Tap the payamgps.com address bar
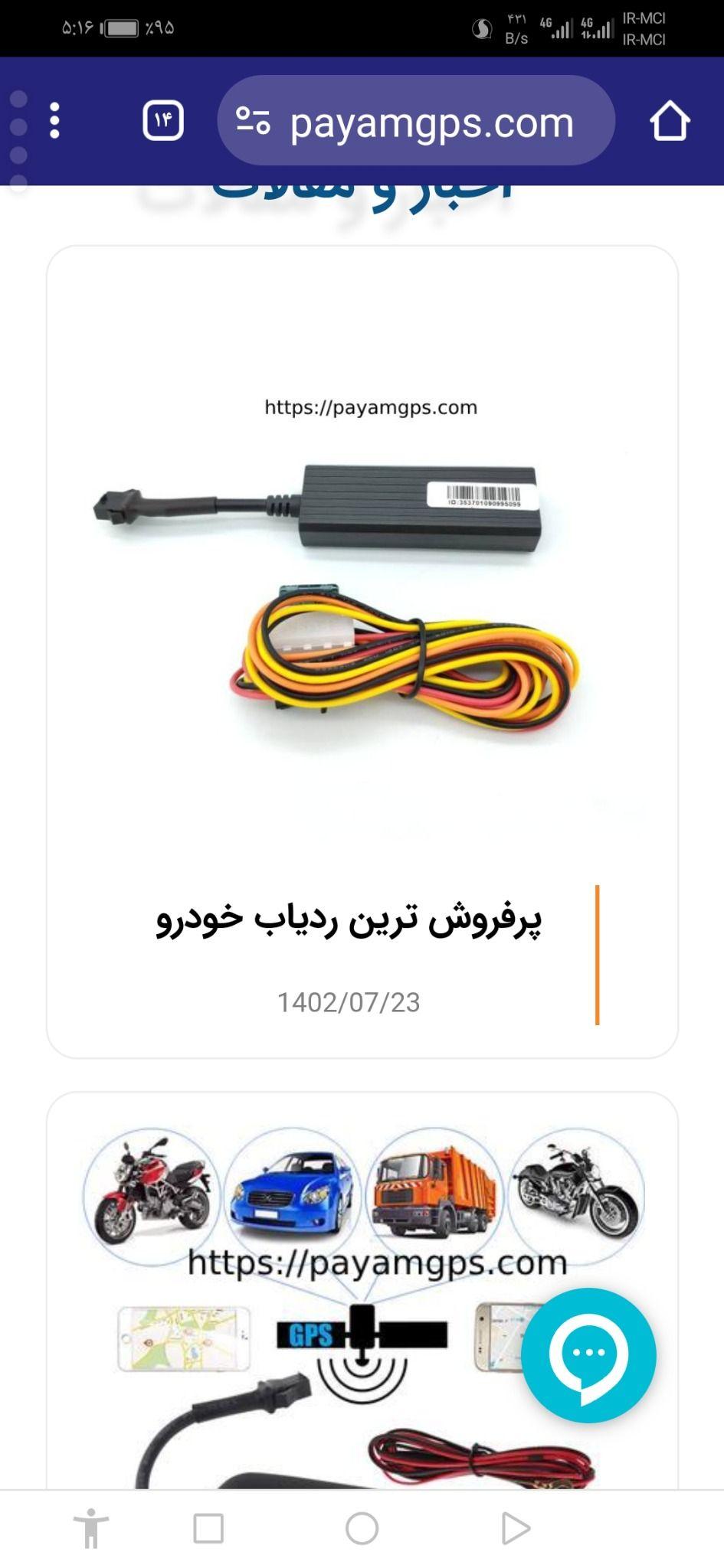 pos(431,122)
